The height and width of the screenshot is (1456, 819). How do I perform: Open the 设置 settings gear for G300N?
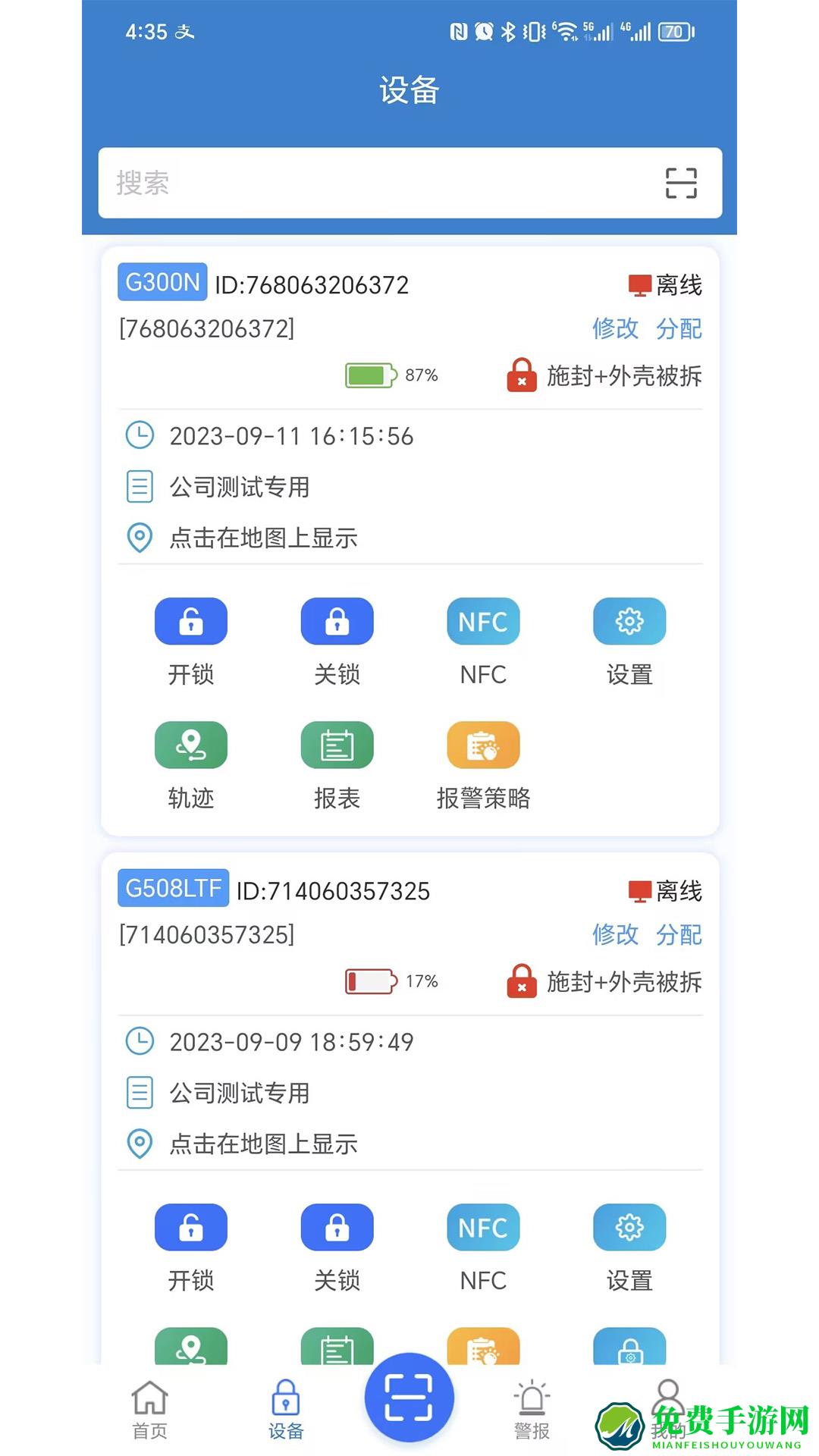click(629, 622)
